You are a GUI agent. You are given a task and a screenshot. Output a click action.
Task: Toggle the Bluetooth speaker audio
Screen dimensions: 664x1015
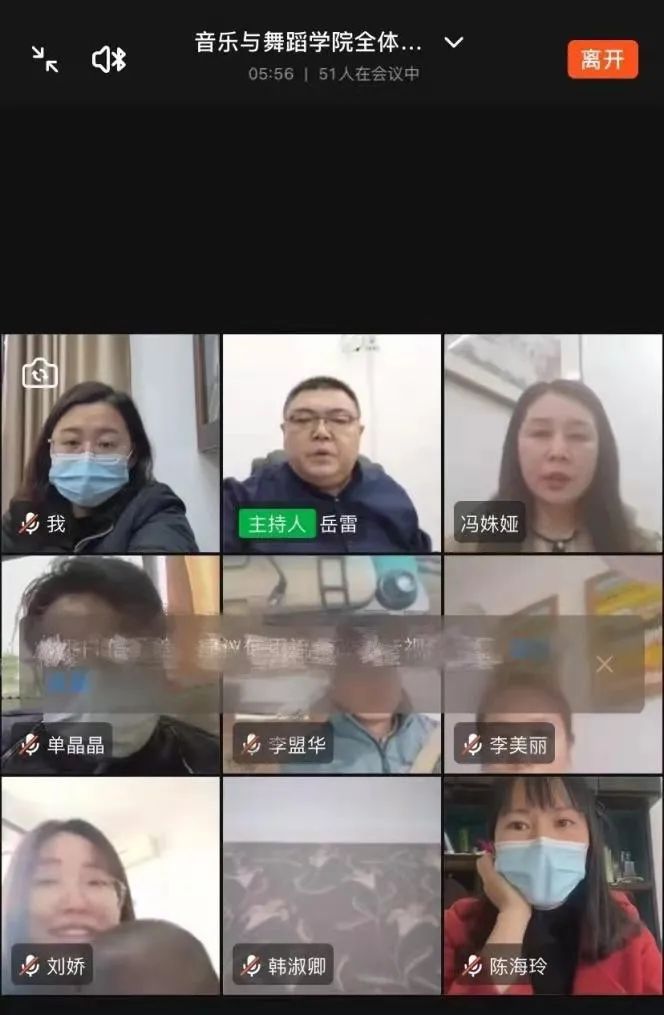click(x=109, y=60)
